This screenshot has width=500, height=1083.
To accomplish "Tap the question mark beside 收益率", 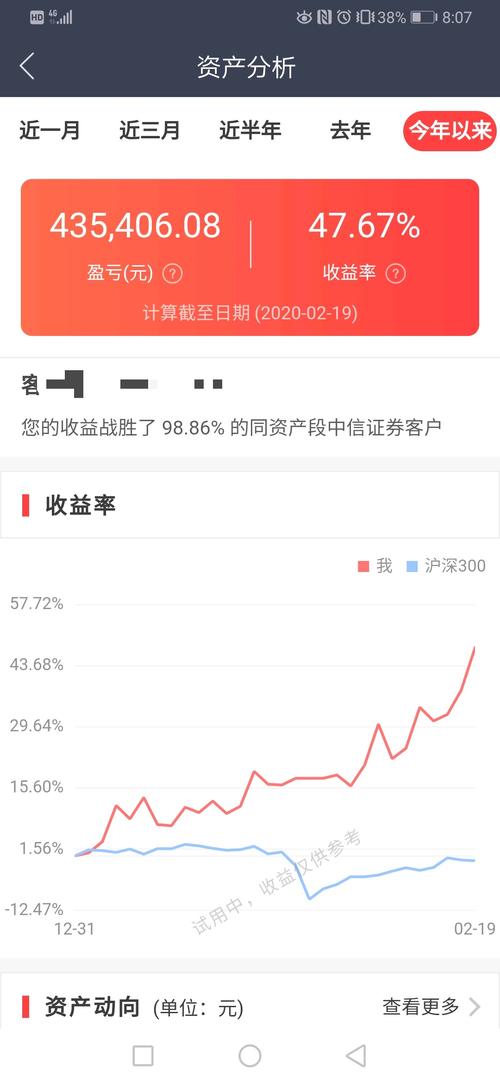I will 395,274.
